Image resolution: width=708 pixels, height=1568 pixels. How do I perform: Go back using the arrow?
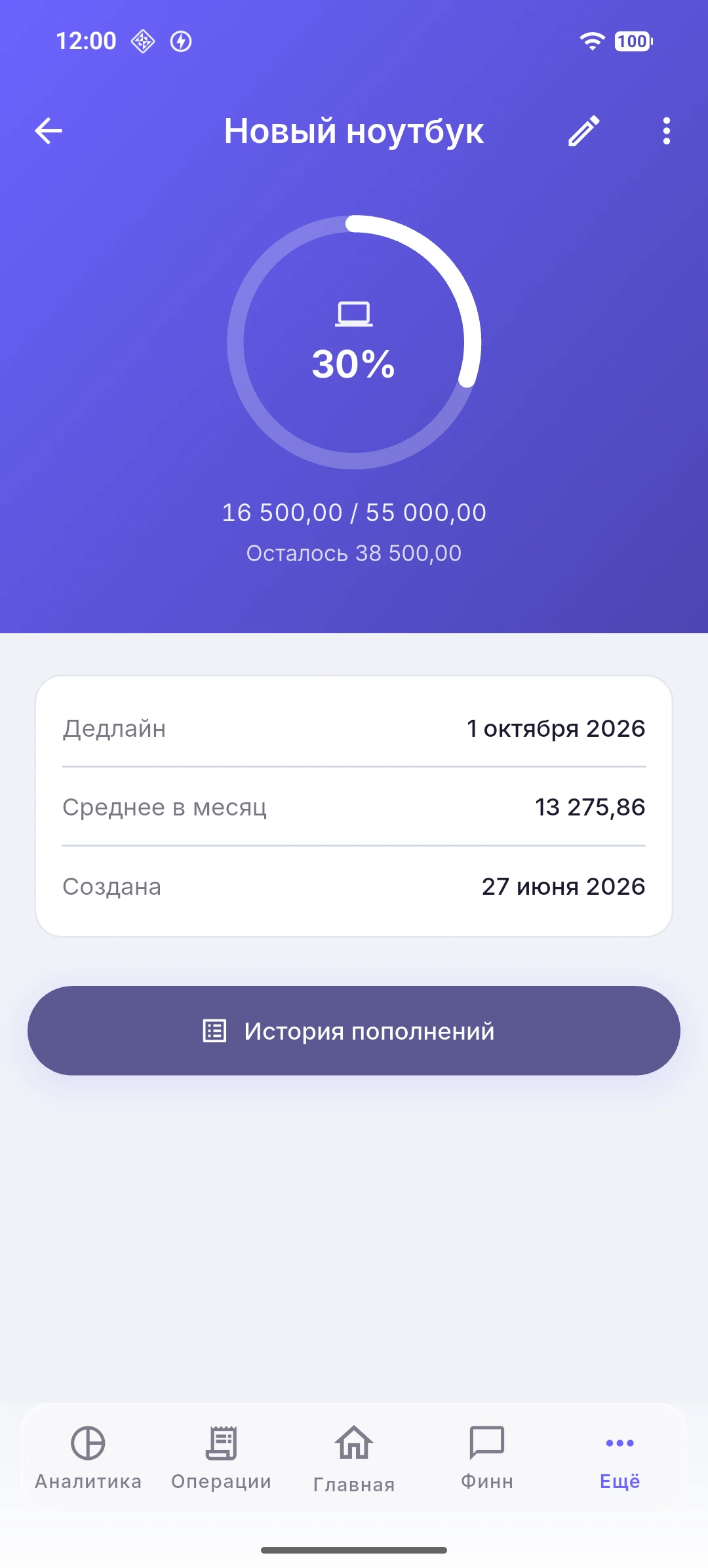tap(49, 131)
